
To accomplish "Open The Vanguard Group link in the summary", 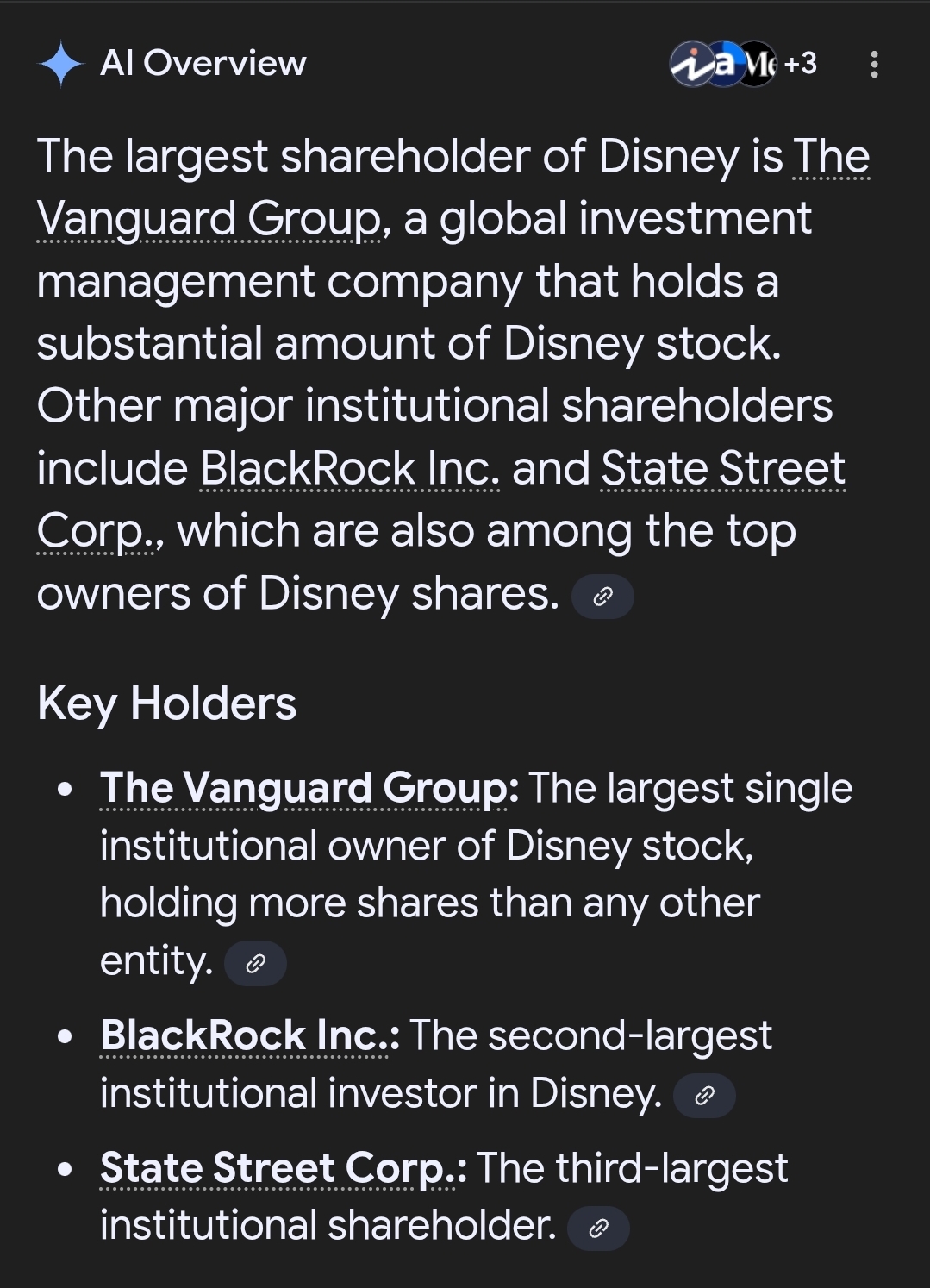I will click(x=209, y=219).
